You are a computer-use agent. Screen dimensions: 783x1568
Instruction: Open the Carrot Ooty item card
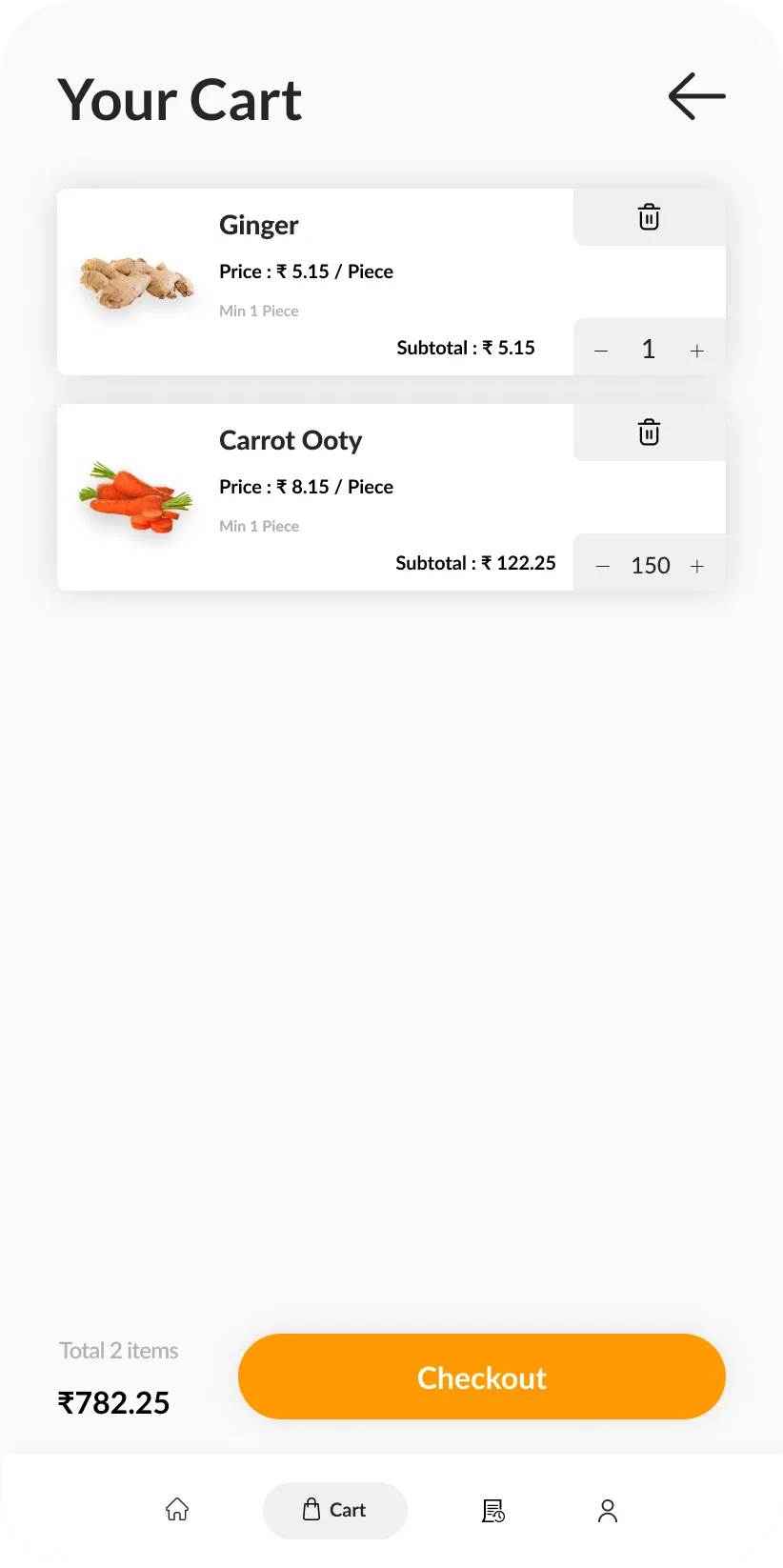(314, 497)
